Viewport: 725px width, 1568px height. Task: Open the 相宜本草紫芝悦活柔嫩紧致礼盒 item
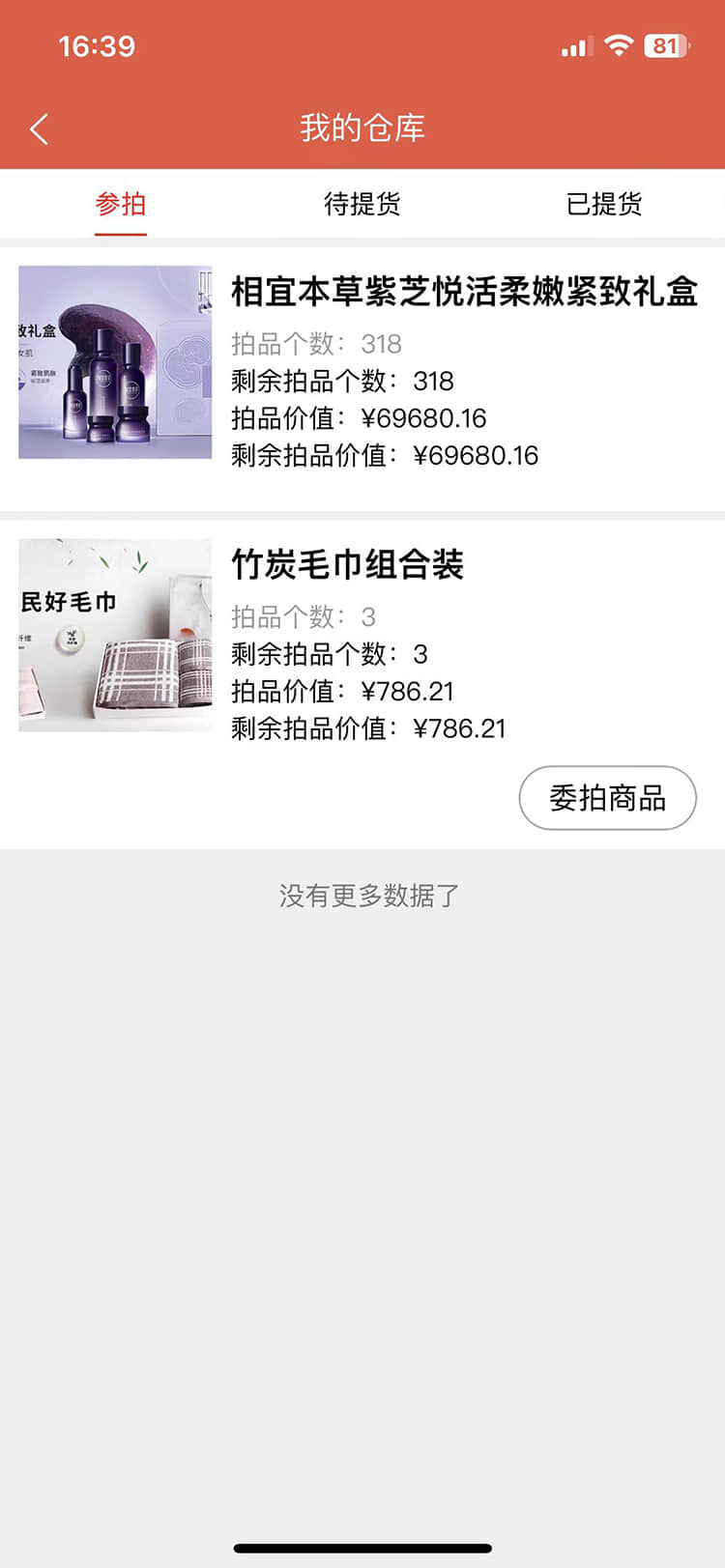point(463,292)
